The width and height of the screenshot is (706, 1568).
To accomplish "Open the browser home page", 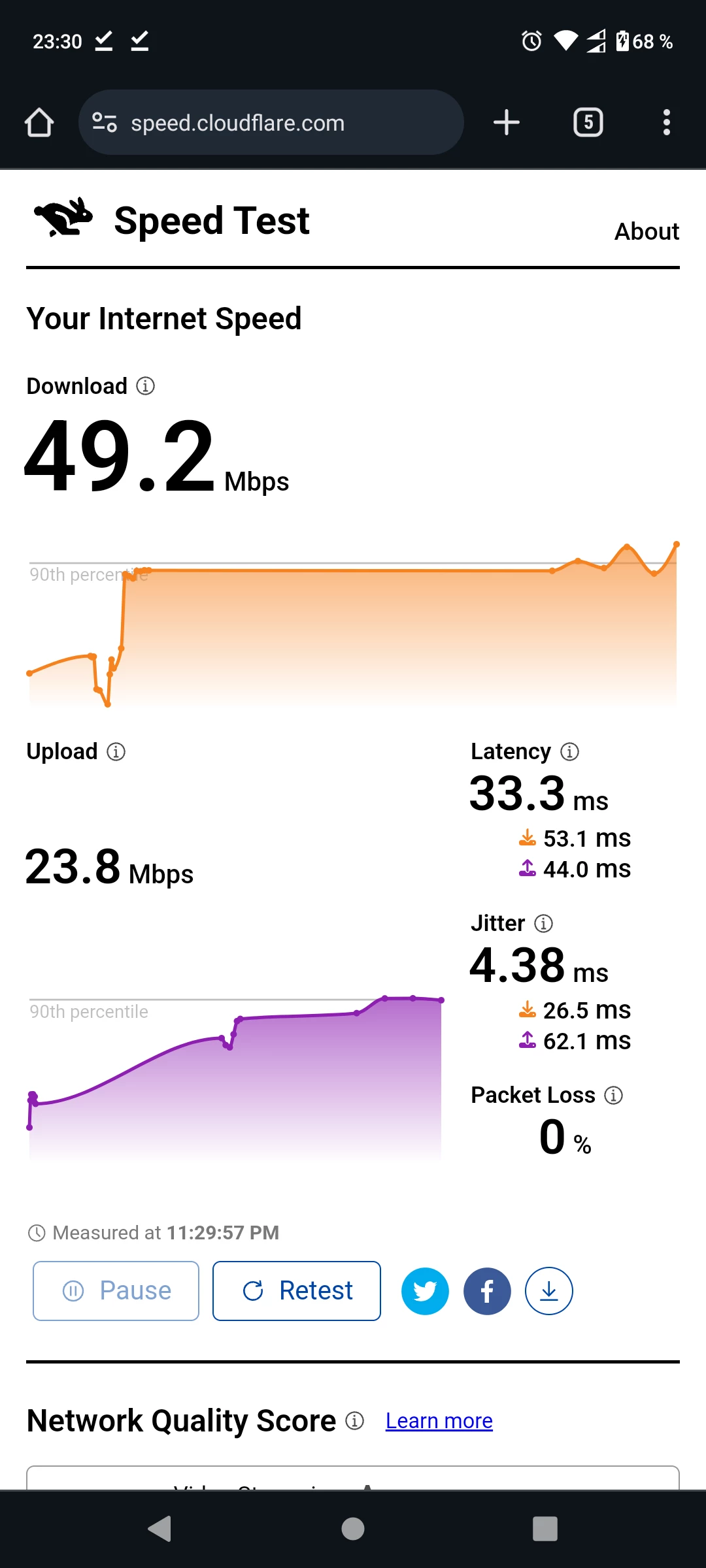I will point(39,122).
